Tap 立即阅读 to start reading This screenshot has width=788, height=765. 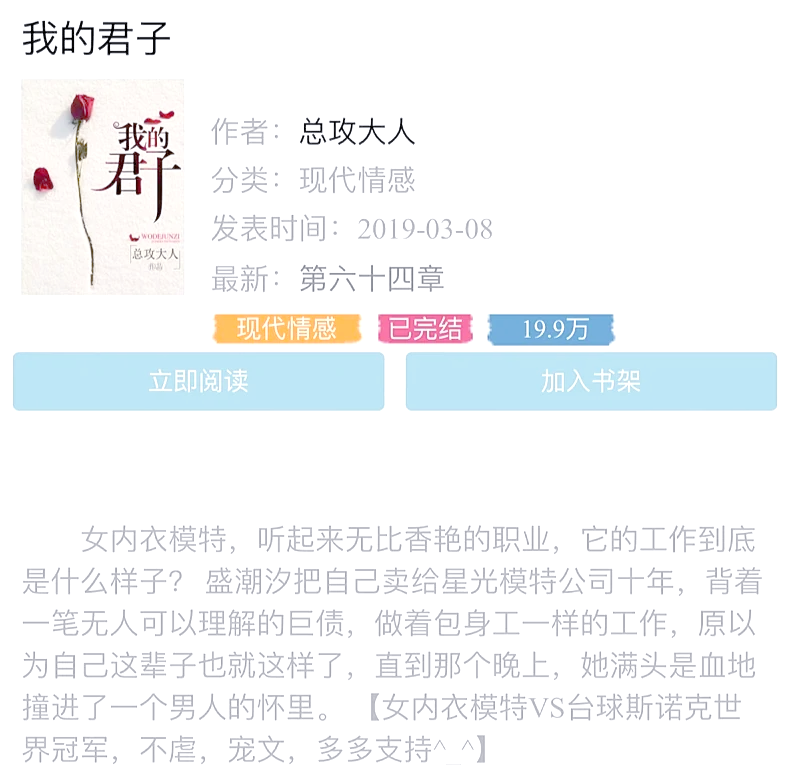coord(198,381)
